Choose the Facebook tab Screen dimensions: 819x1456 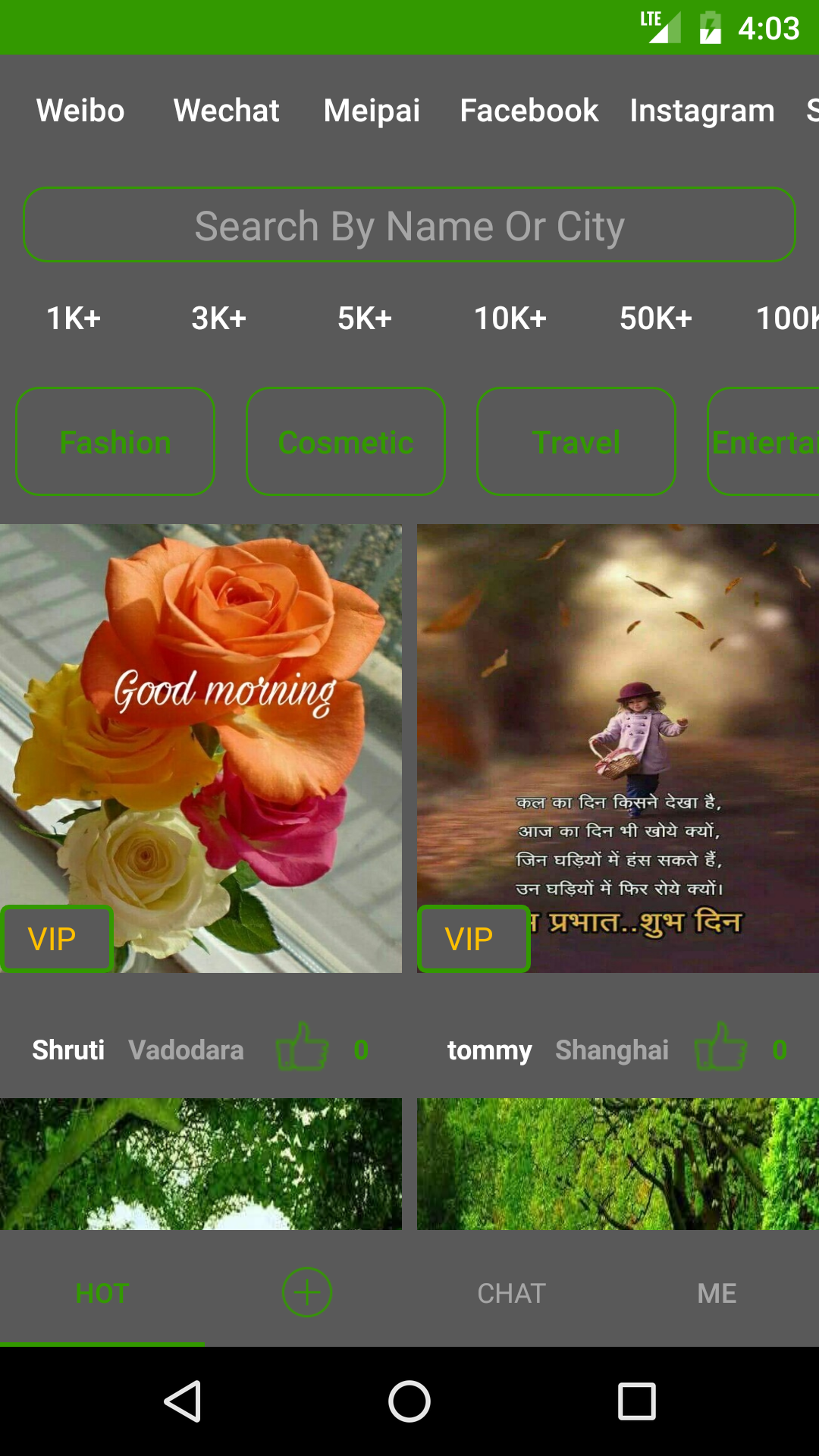point(529,111)
